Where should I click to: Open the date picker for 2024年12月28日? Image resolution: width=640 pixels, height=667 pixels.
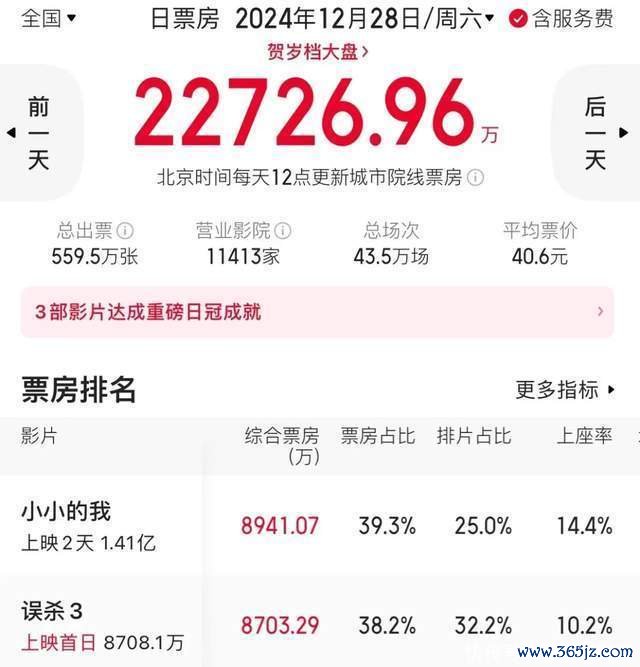click(x=364, y=17)
